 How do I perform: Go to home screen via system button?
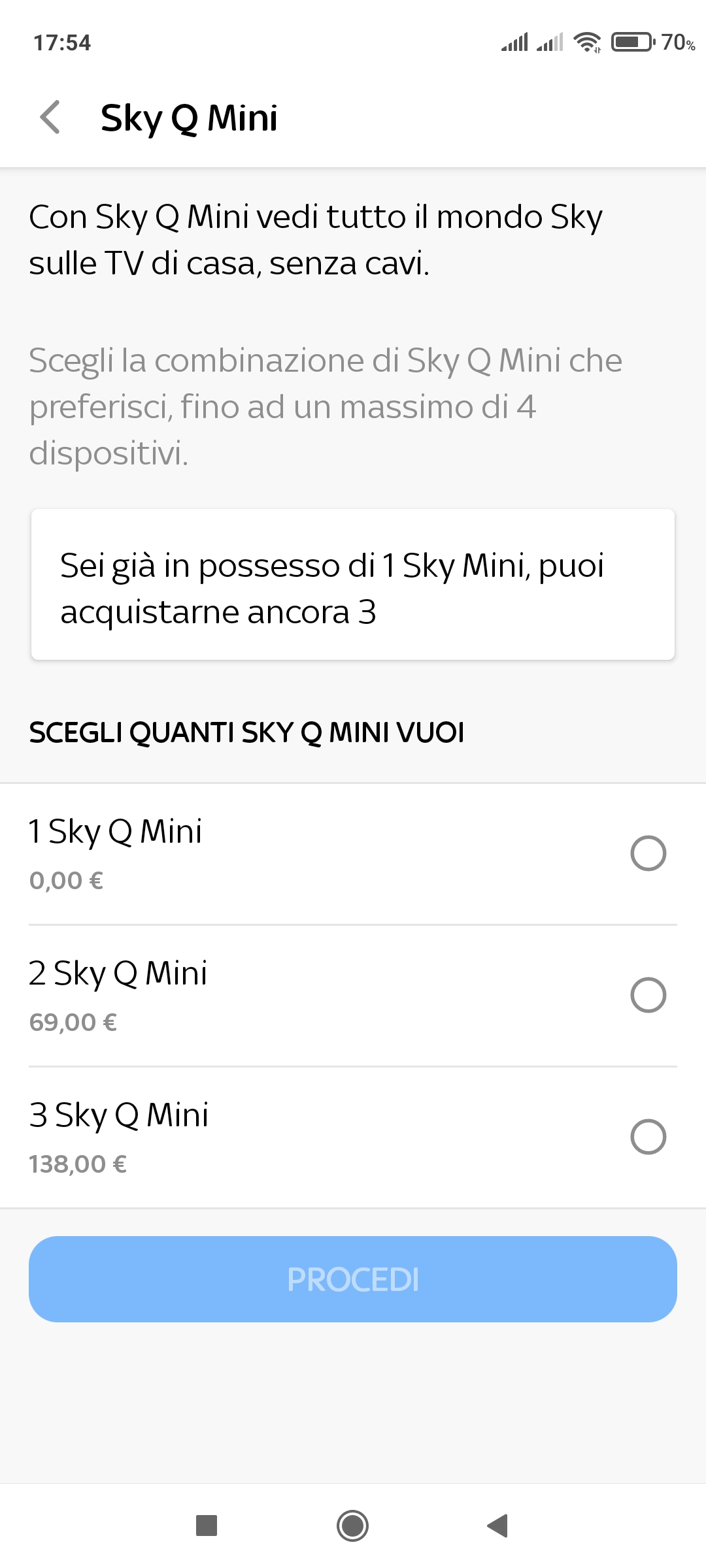(x=352, y=1526)
